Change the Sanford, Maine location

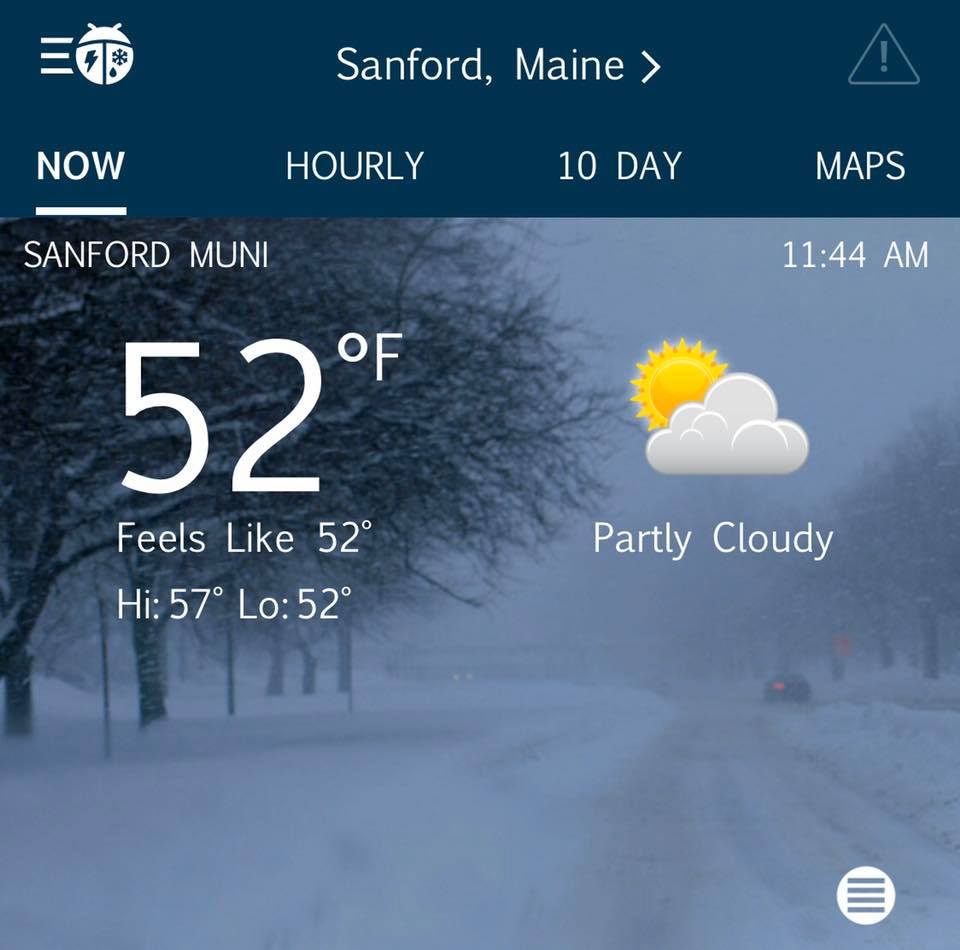497,66
